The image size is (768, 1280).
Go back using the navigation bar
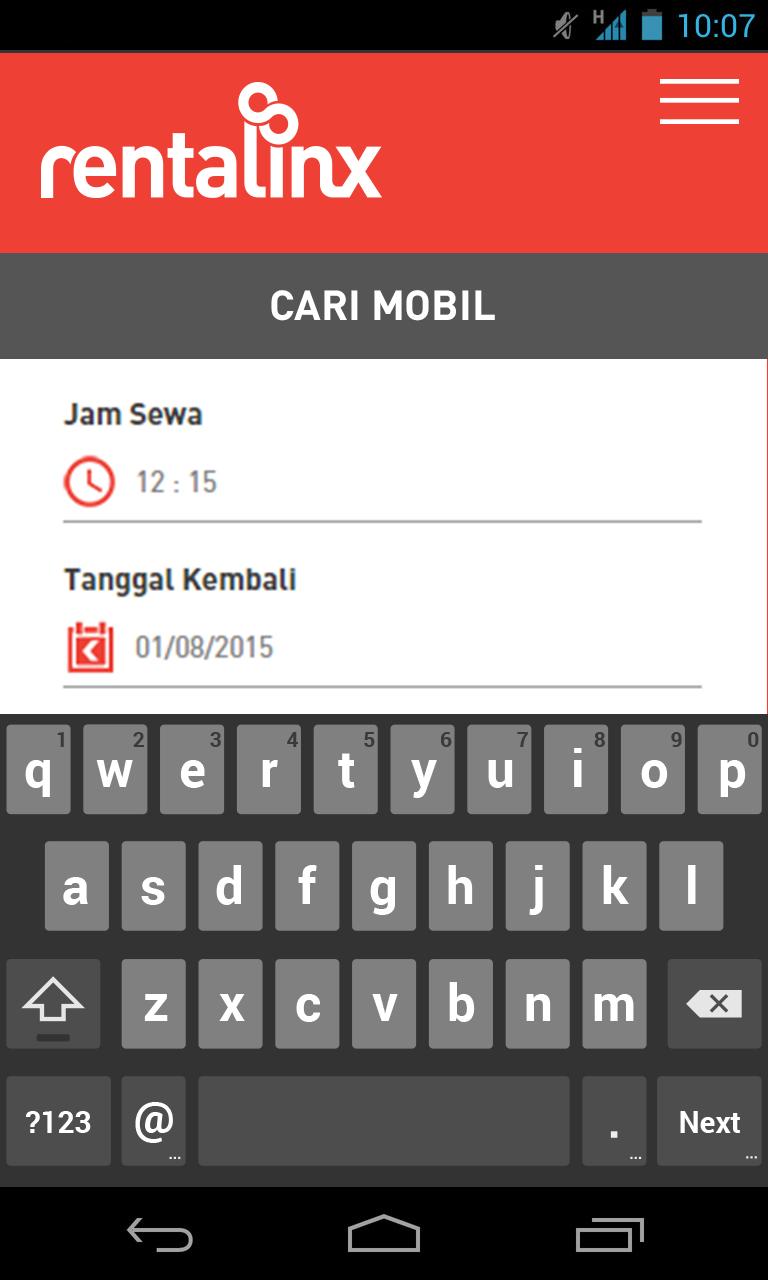(160, 1236)
